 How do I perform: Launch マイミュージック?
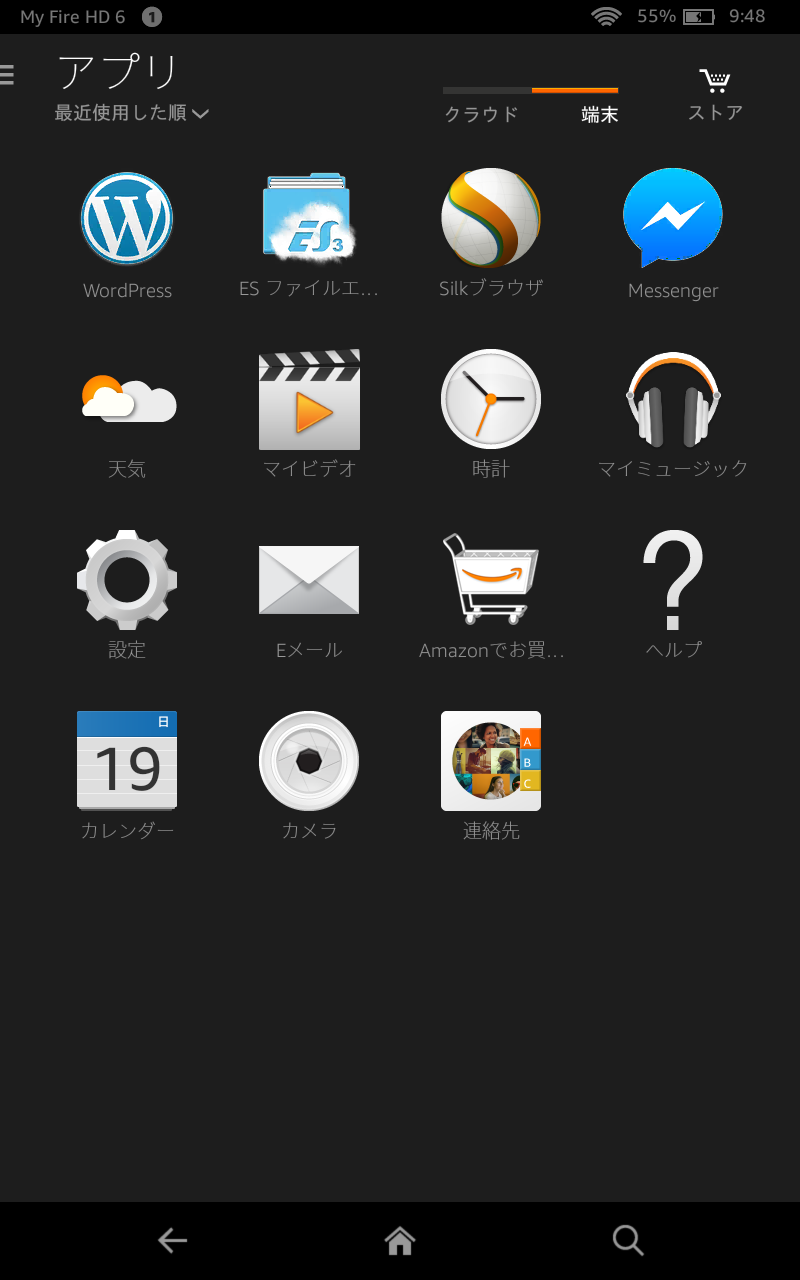click(673, 400)
